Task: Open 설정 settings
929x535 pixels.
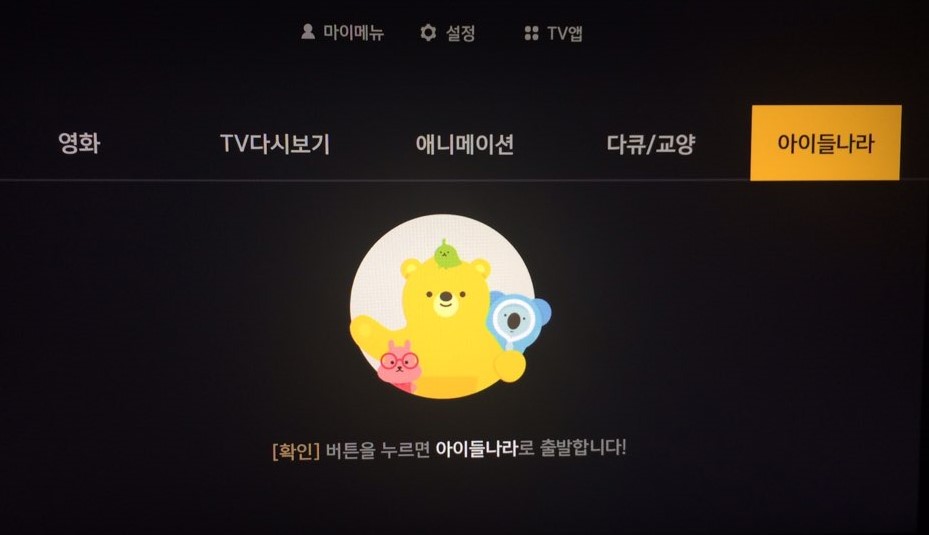Action: click(448, 33)
